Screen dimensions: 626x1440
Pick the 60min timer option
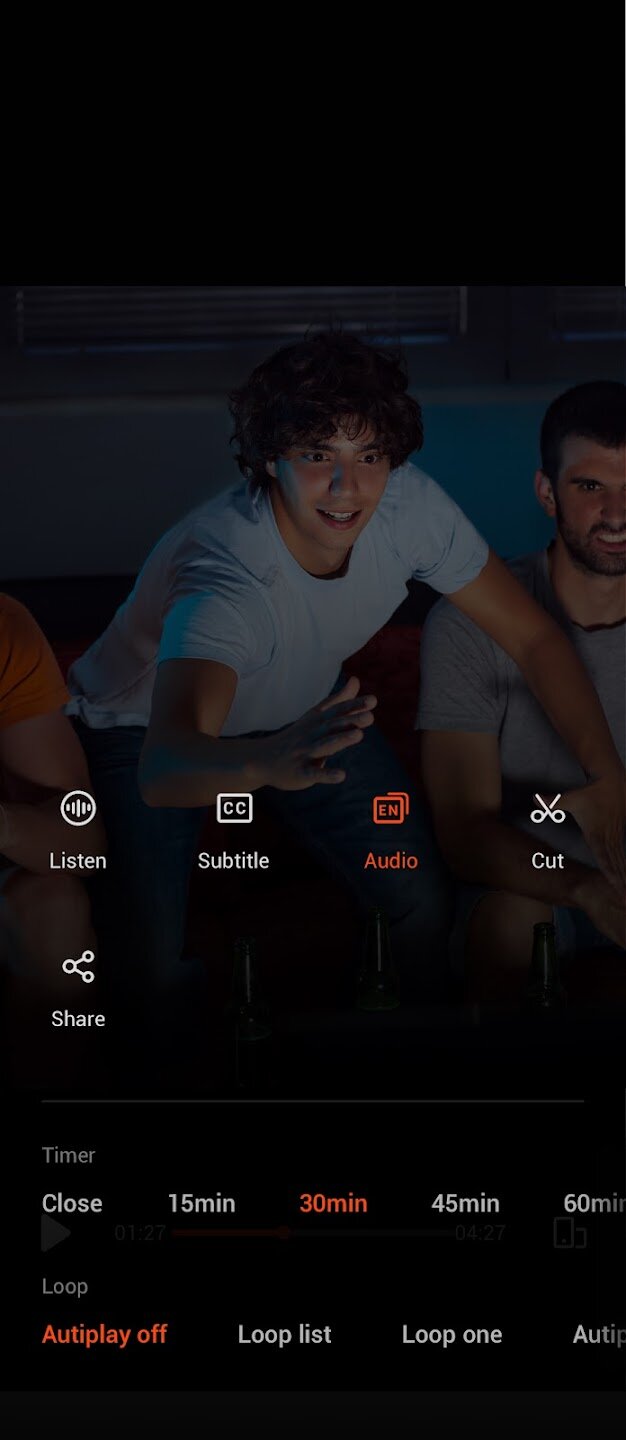pos(593,1203)
